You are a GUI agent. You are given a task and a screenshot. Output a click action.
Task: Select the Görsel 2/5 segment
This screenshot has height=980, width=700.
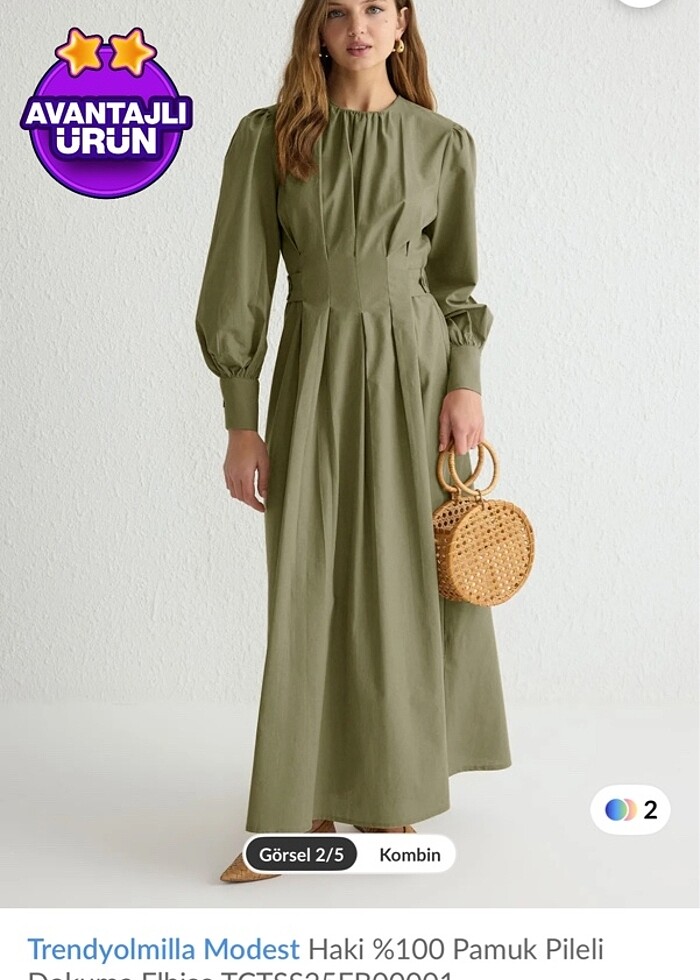[x=301, y=854]
